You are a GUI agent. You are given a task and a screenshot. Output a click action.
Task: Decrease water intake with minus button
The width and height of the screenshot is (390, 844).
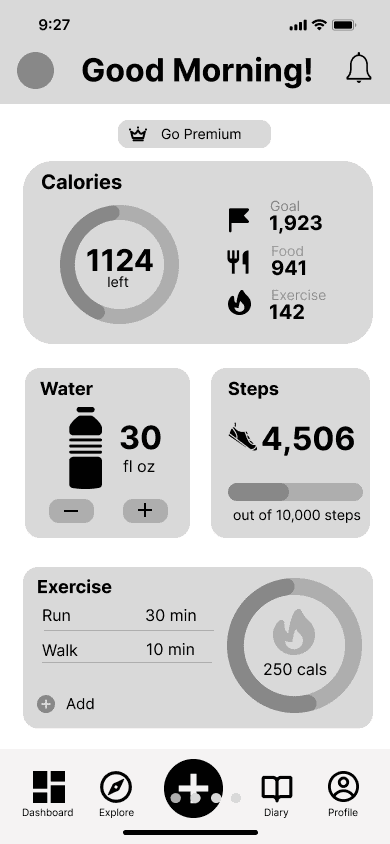(x=72, y=511)
